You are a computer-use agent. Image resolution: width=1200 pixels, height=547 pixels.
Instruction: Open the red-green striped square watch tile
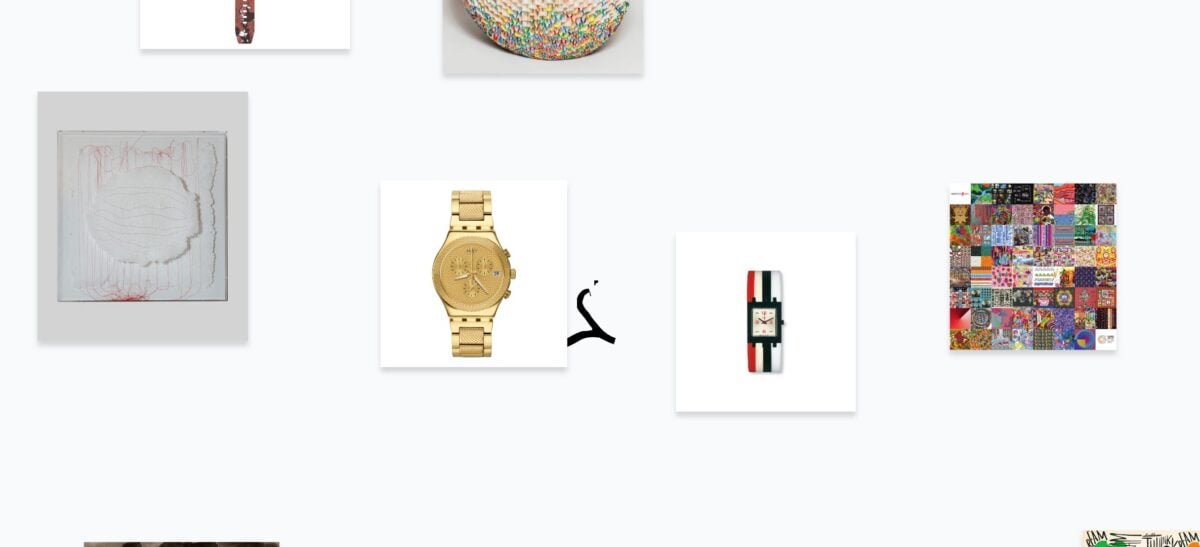pyautogui.click(x=765, y=321)
